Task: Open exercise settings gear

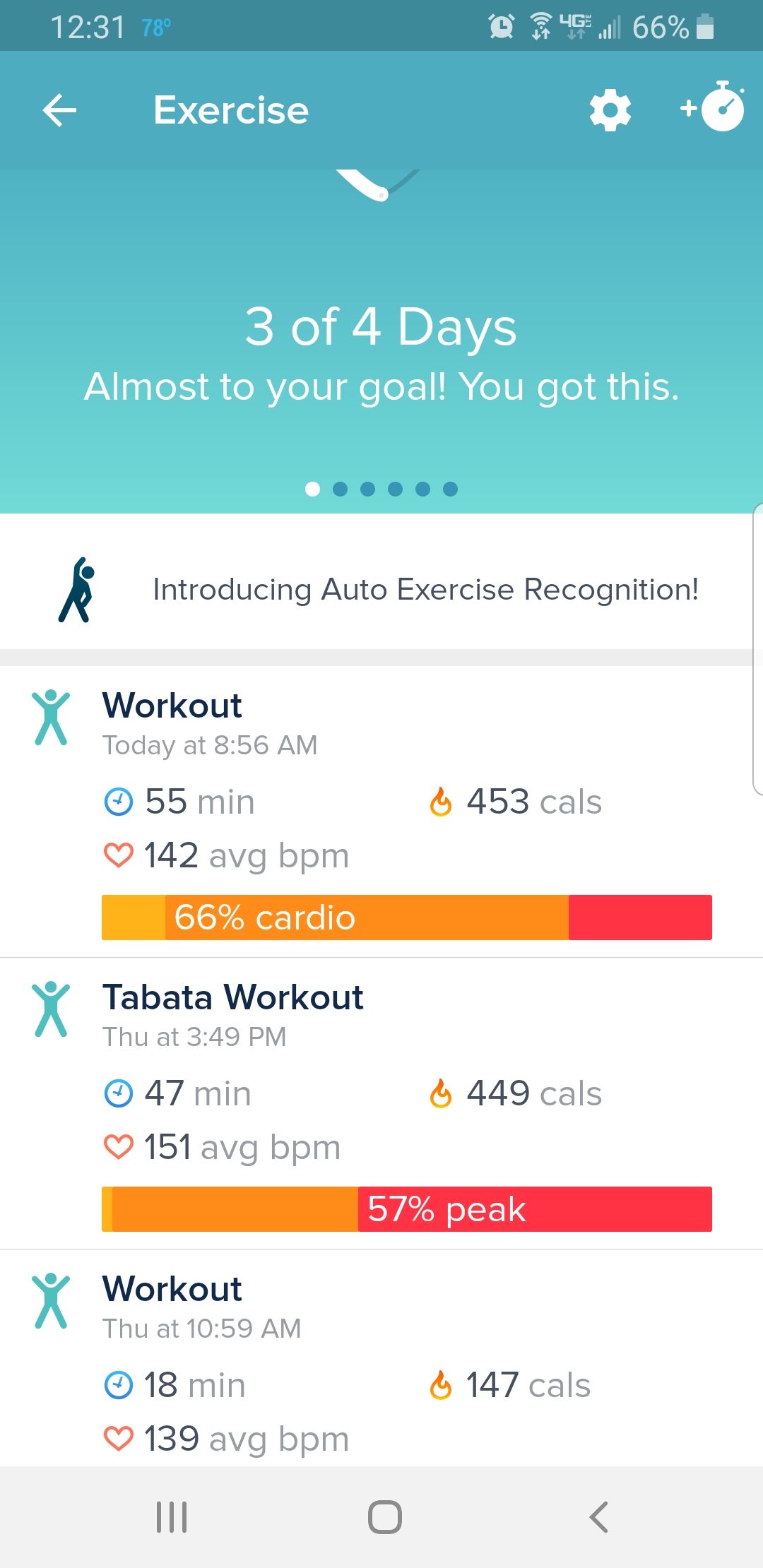Action: [610, 110]
